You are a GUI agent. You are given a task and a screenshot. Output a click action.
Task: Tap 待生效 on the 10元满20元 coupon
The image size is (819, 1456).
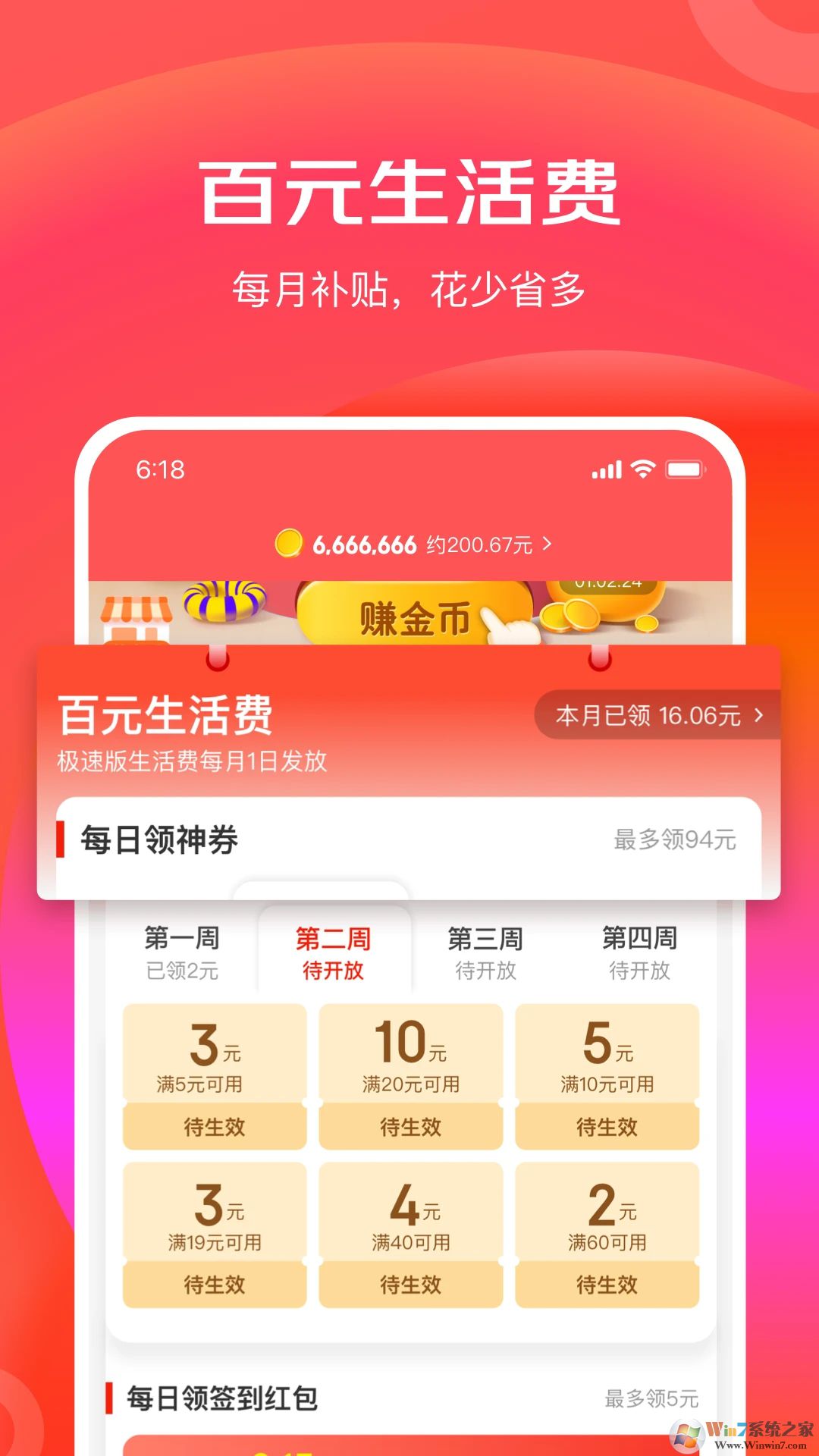tap(410, 1128)
